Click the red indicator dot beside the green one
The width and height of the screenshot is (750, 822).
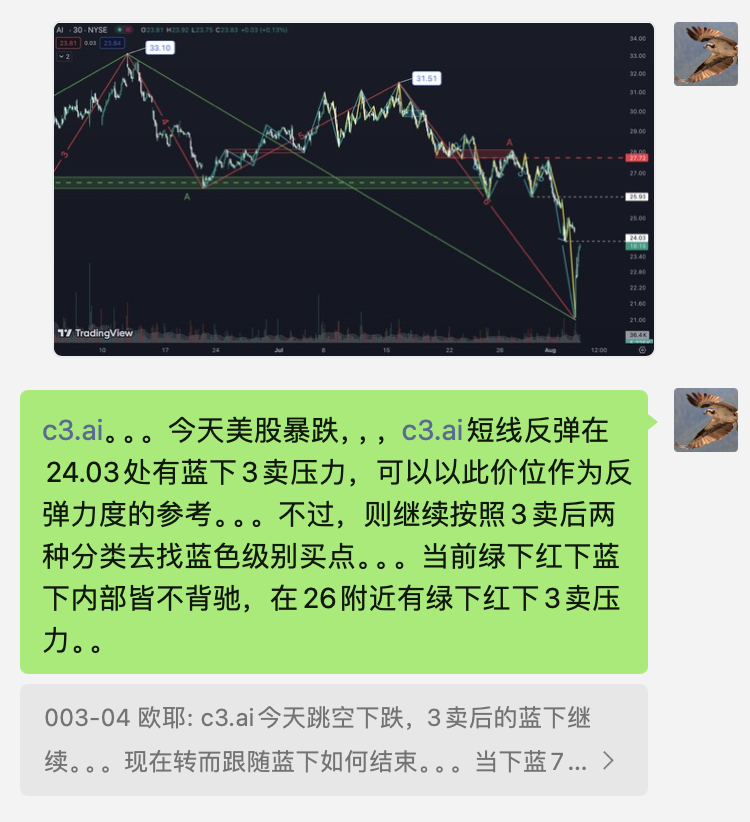[127, 28]
